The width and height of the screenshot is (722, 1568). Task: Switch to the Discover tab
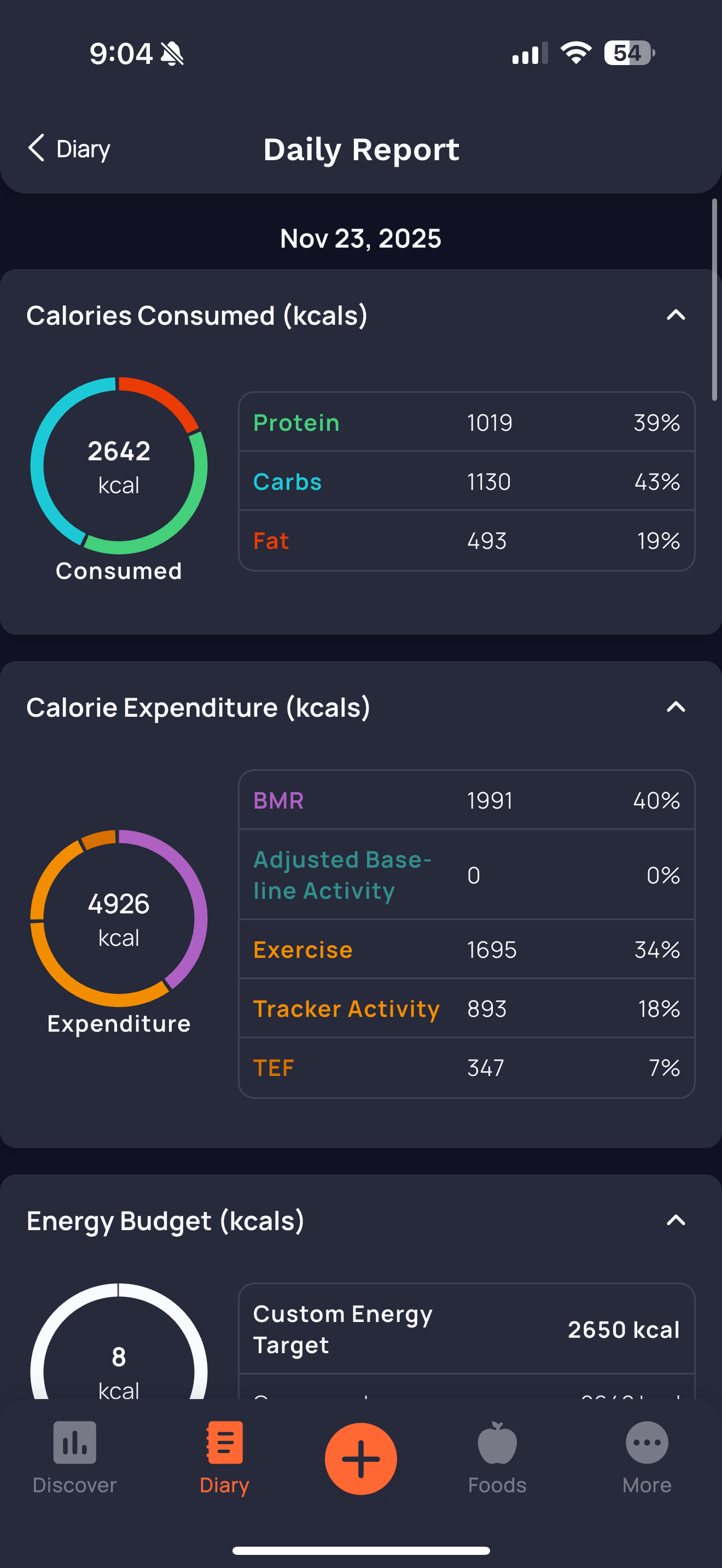74,1457
